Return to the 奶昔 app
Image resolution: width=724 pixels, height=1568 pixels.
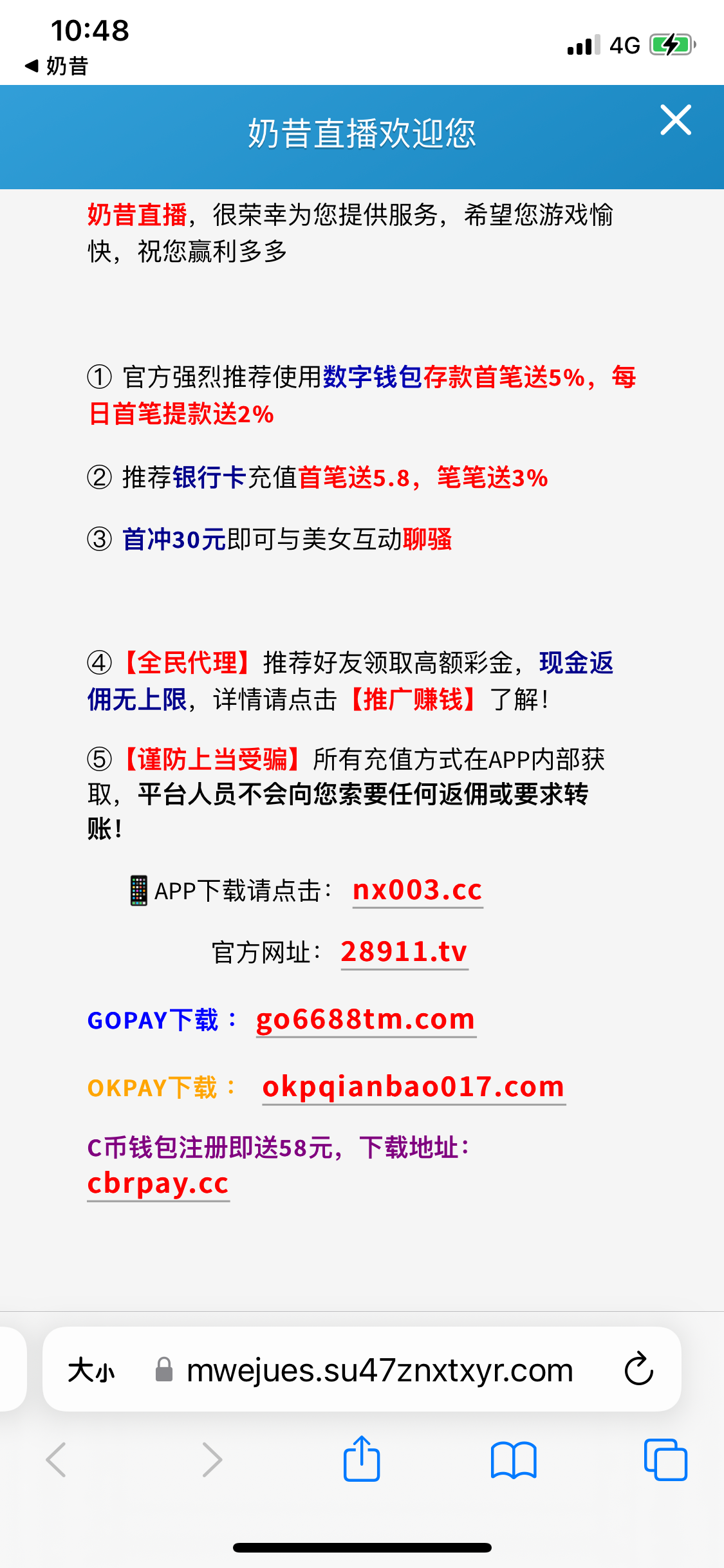click(57, 66)
